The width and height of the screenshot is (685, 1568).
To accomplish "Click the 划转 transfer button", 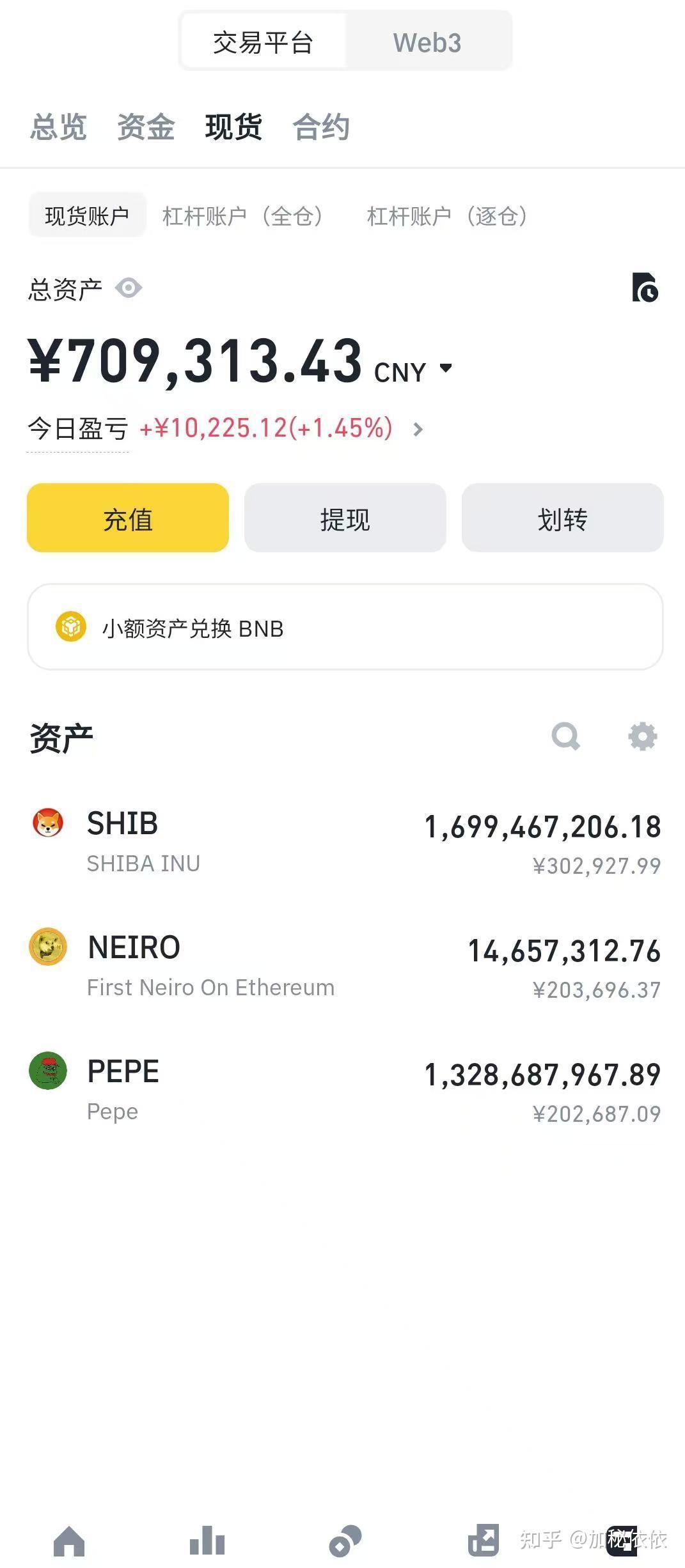I will [562, 518].
